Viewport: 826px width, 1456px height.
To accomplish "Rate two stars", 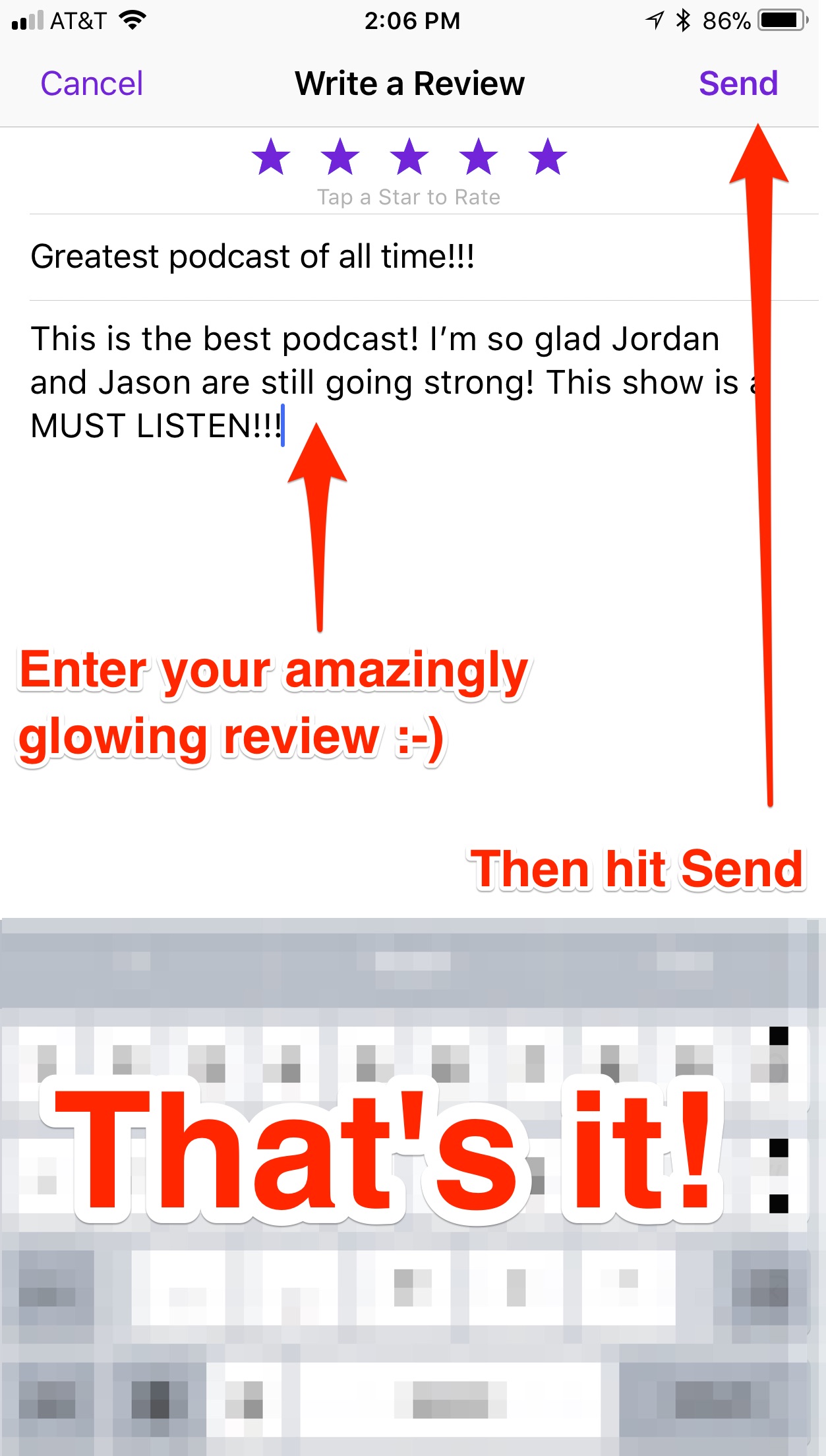I will (340, 157).
